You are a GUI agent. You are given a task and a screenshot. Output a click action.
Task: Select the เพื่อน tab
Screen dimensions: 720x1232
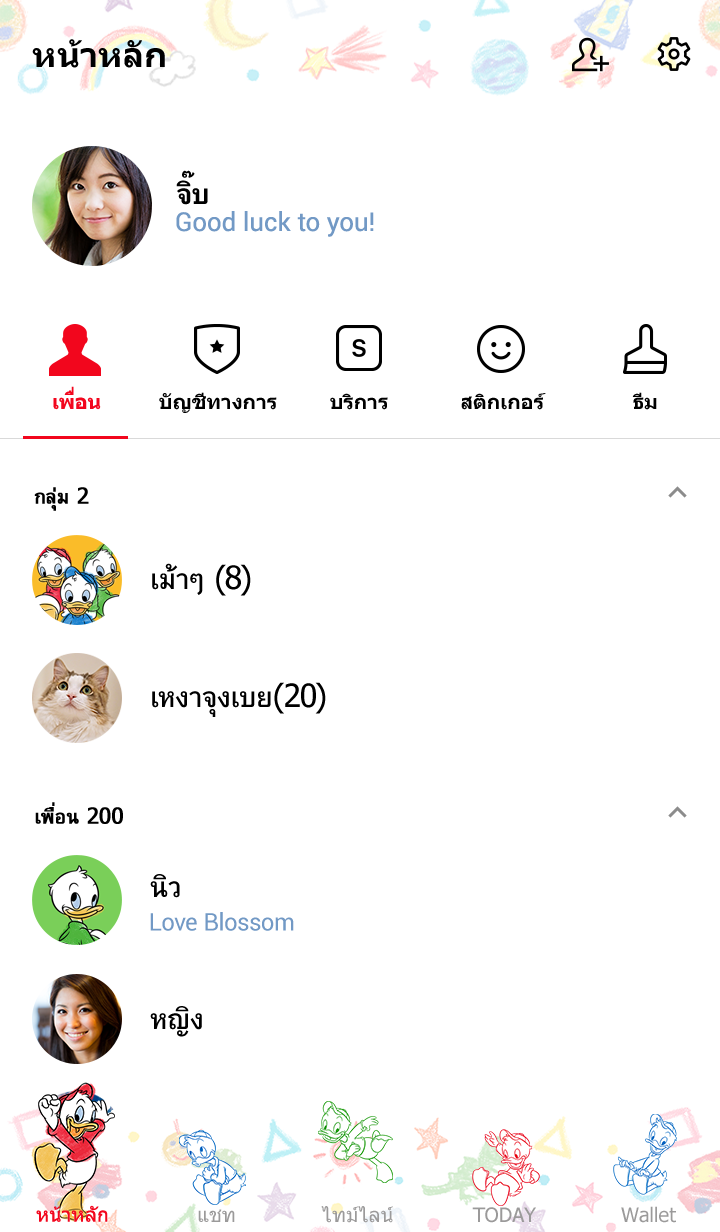tap(76, 370)
